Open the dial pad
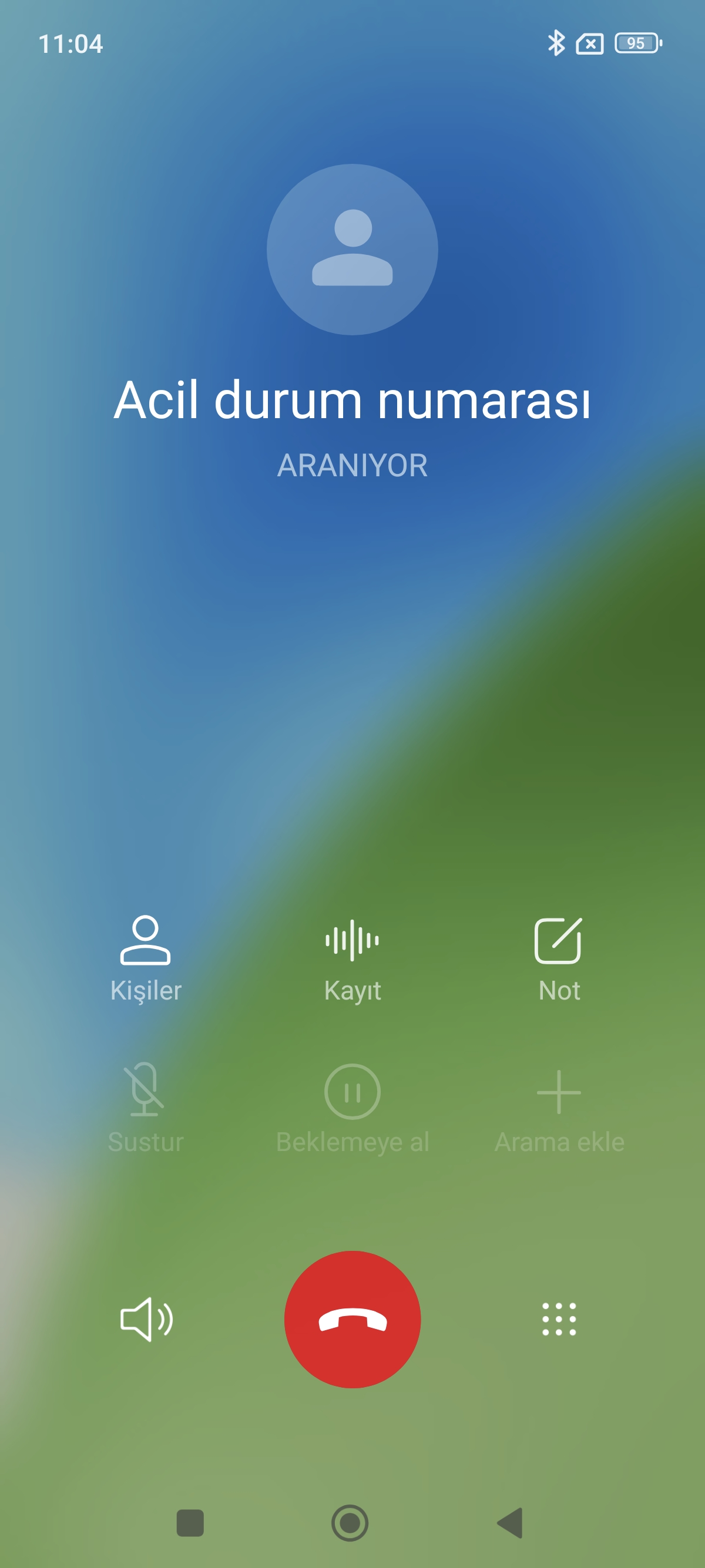705x1568 pixels. [558, 1319]
